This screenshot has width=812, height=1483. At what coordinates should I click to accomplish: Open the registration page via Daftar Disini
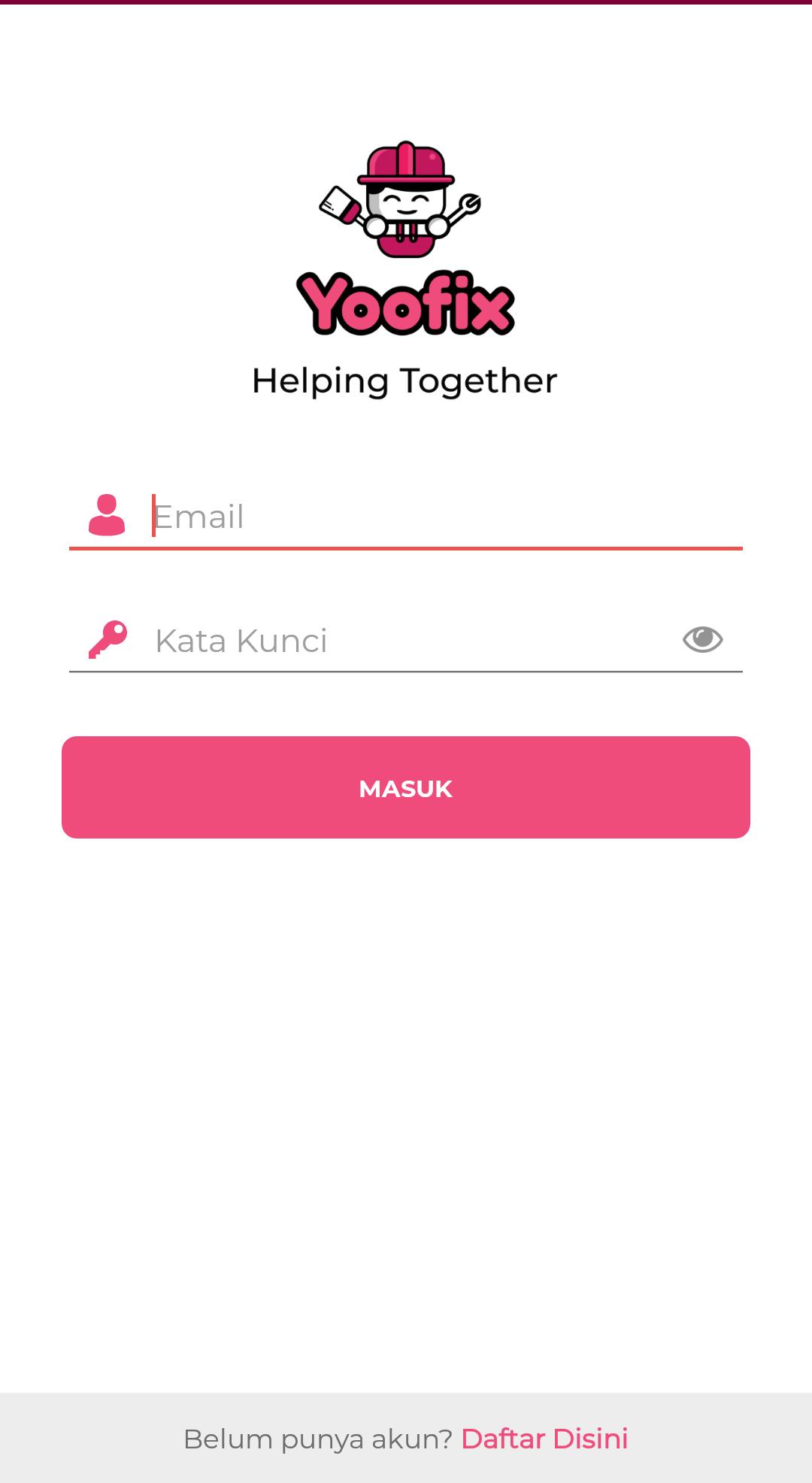pyautogui.click(x=544, y=1439)
